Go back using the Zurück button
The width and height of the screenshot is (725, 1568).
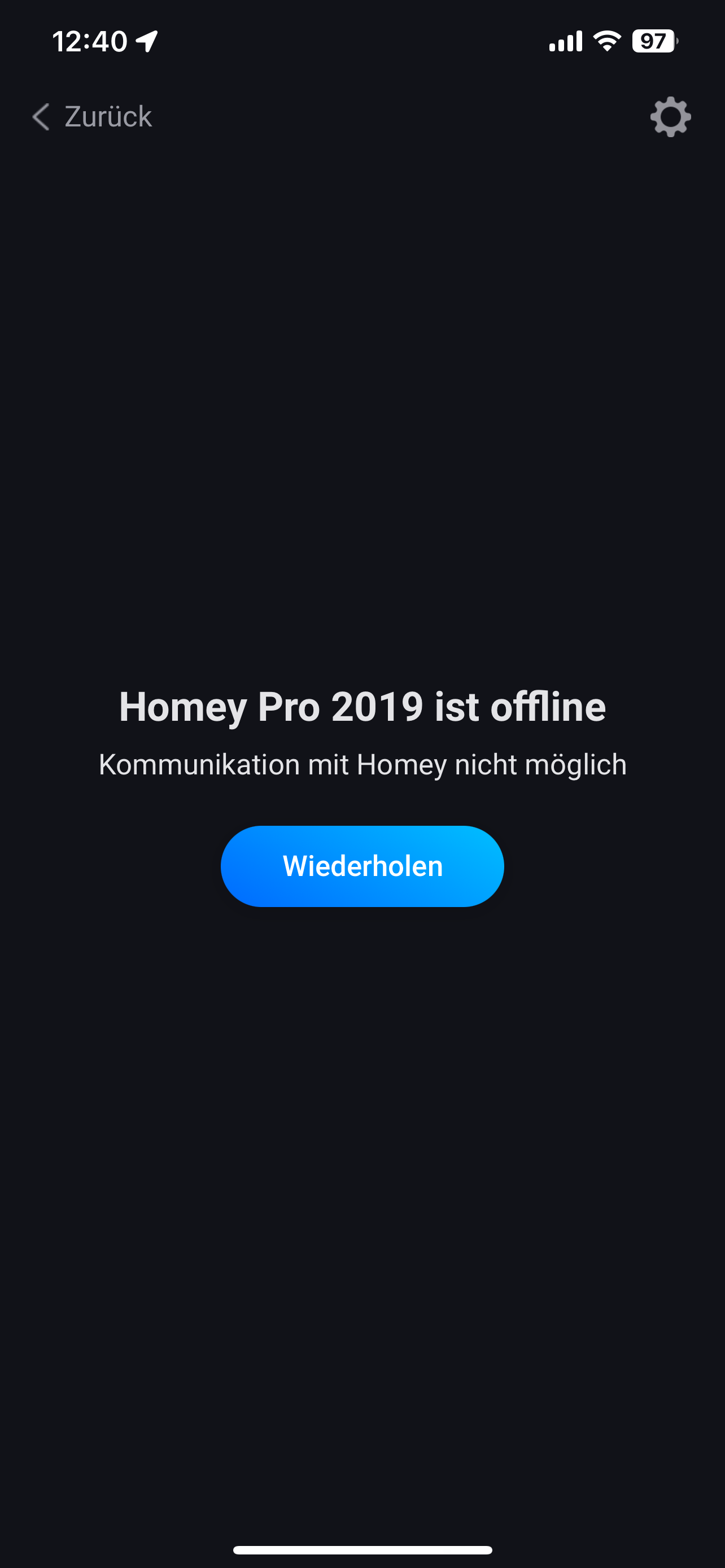(x=92, y=116)
